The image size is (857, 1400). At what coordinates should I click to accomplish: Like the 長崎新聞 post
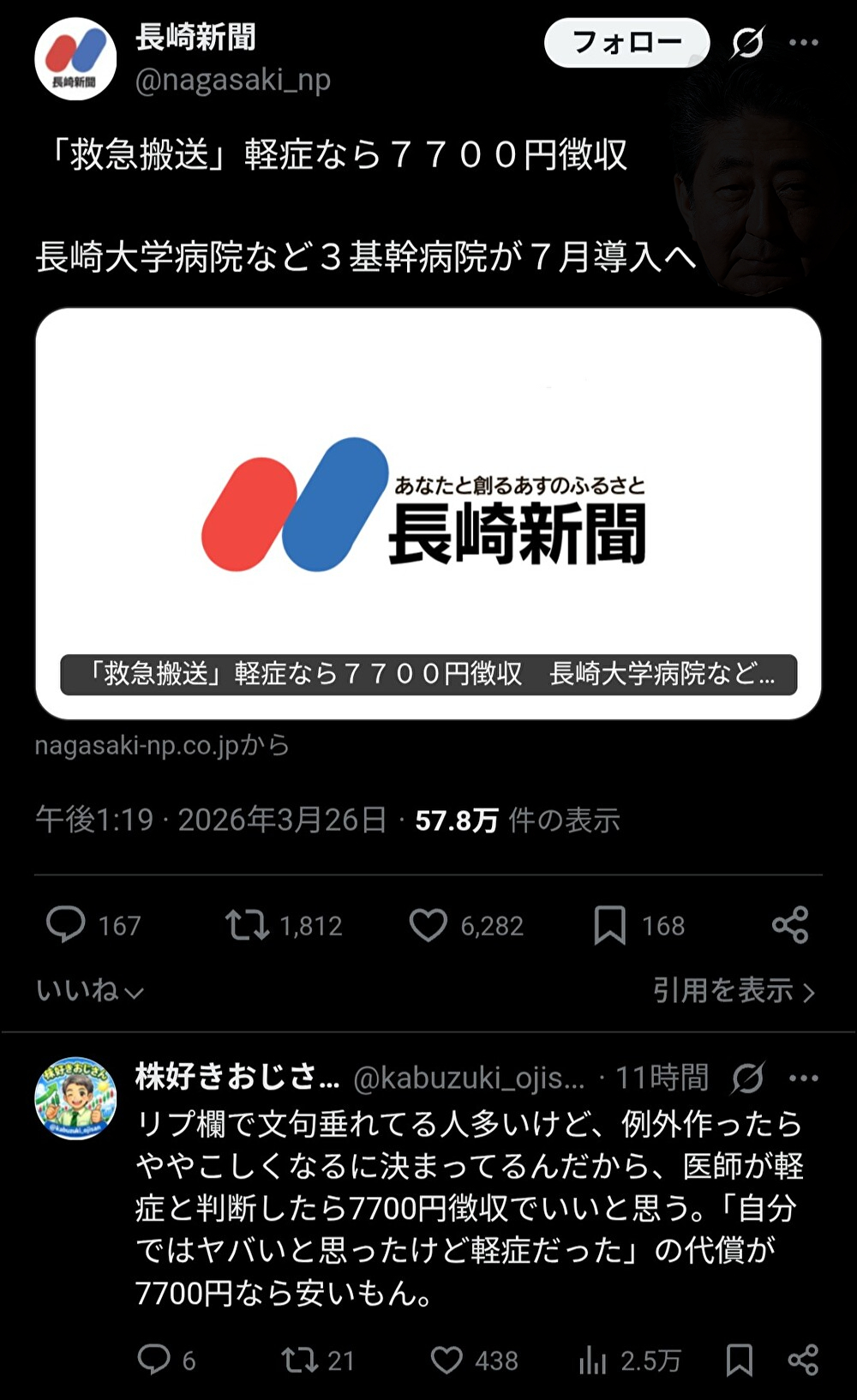pyautogui.click(x=428, y=925)
